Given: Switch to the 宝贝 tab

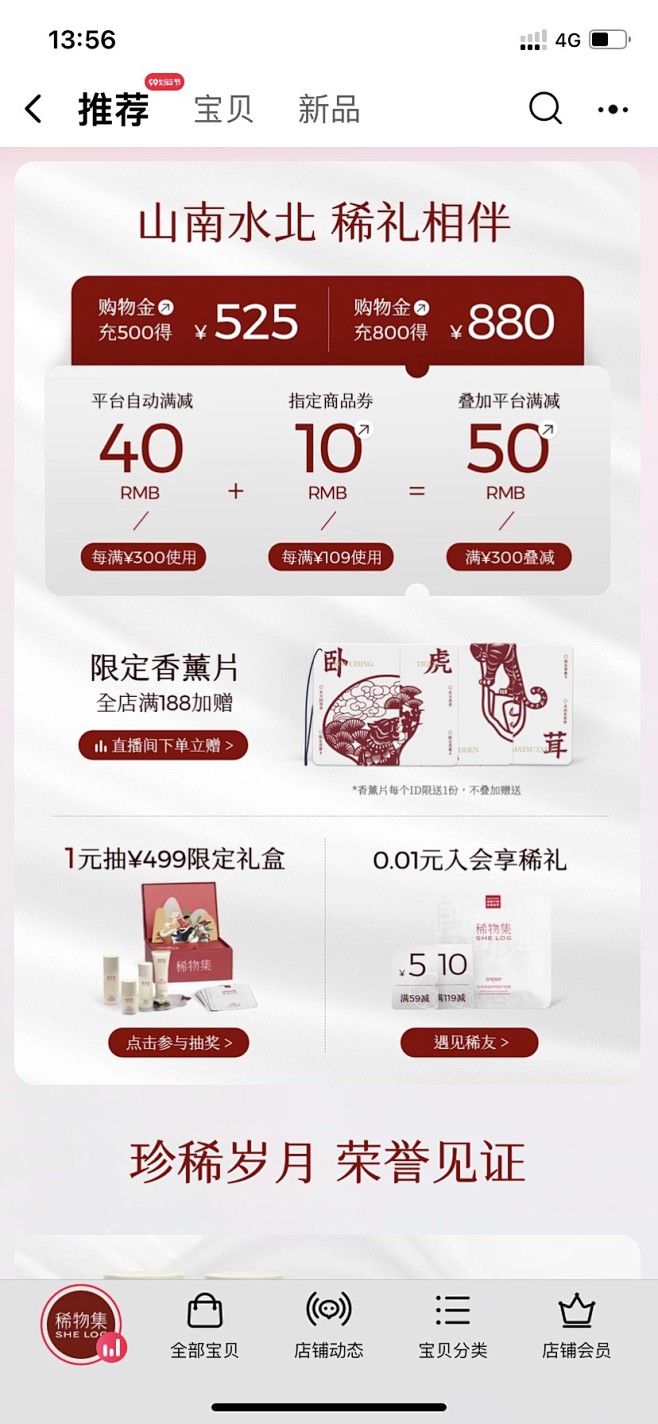Looking at the screenshot, I should click(x=223, y=109).
